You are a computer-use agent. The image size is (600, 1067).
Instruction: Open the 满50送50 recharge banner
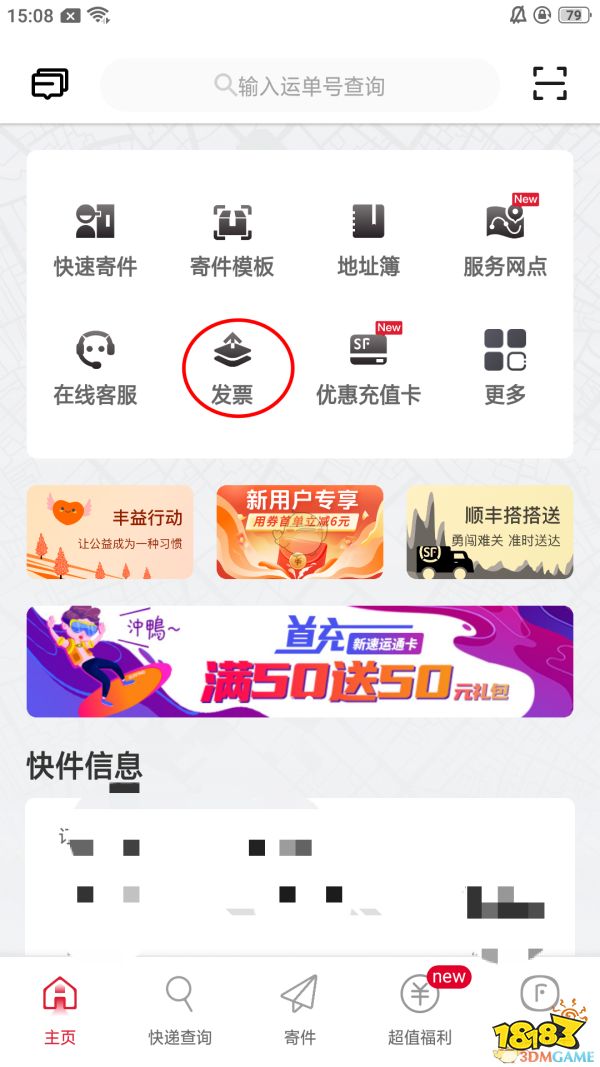point(300,662)
